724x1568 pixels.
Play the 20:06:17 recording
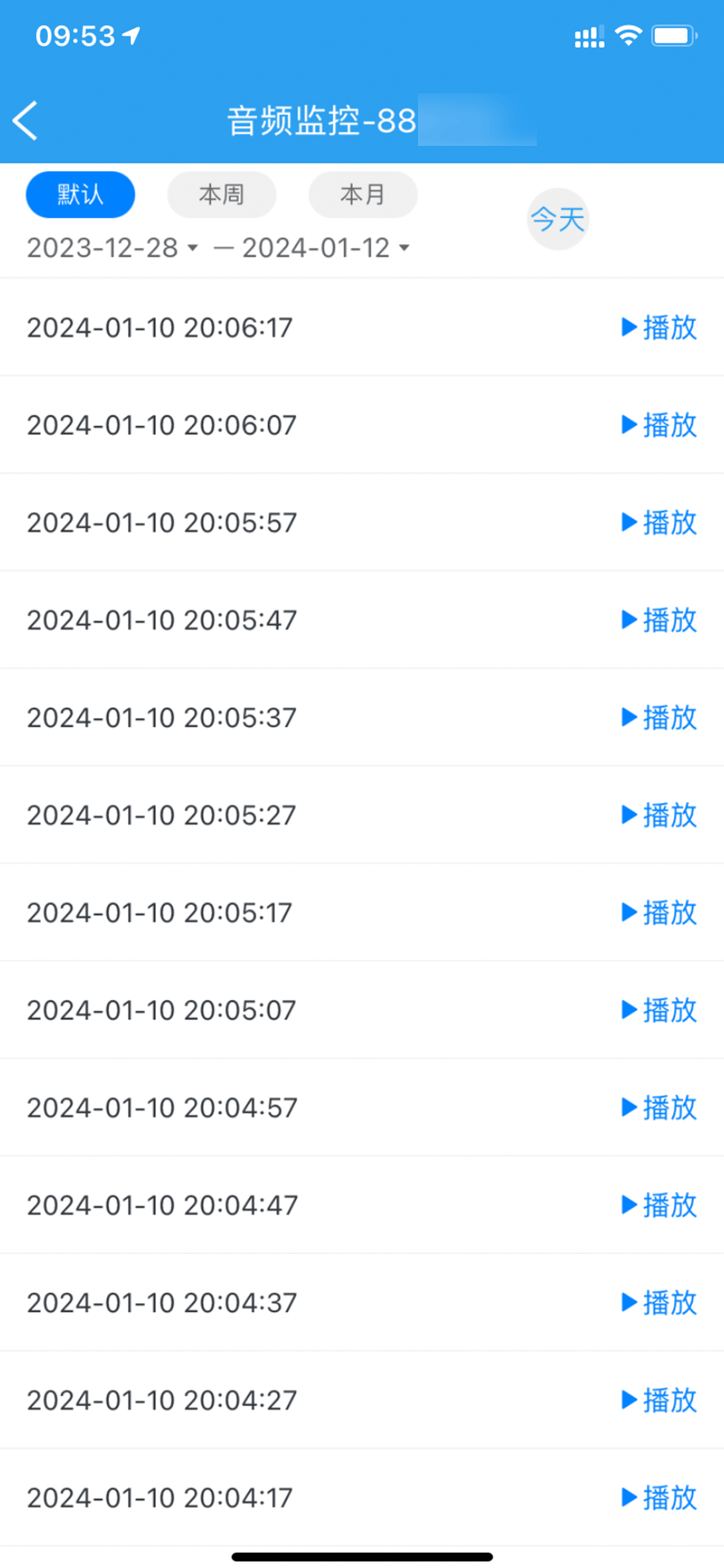[x=659, y=327]
